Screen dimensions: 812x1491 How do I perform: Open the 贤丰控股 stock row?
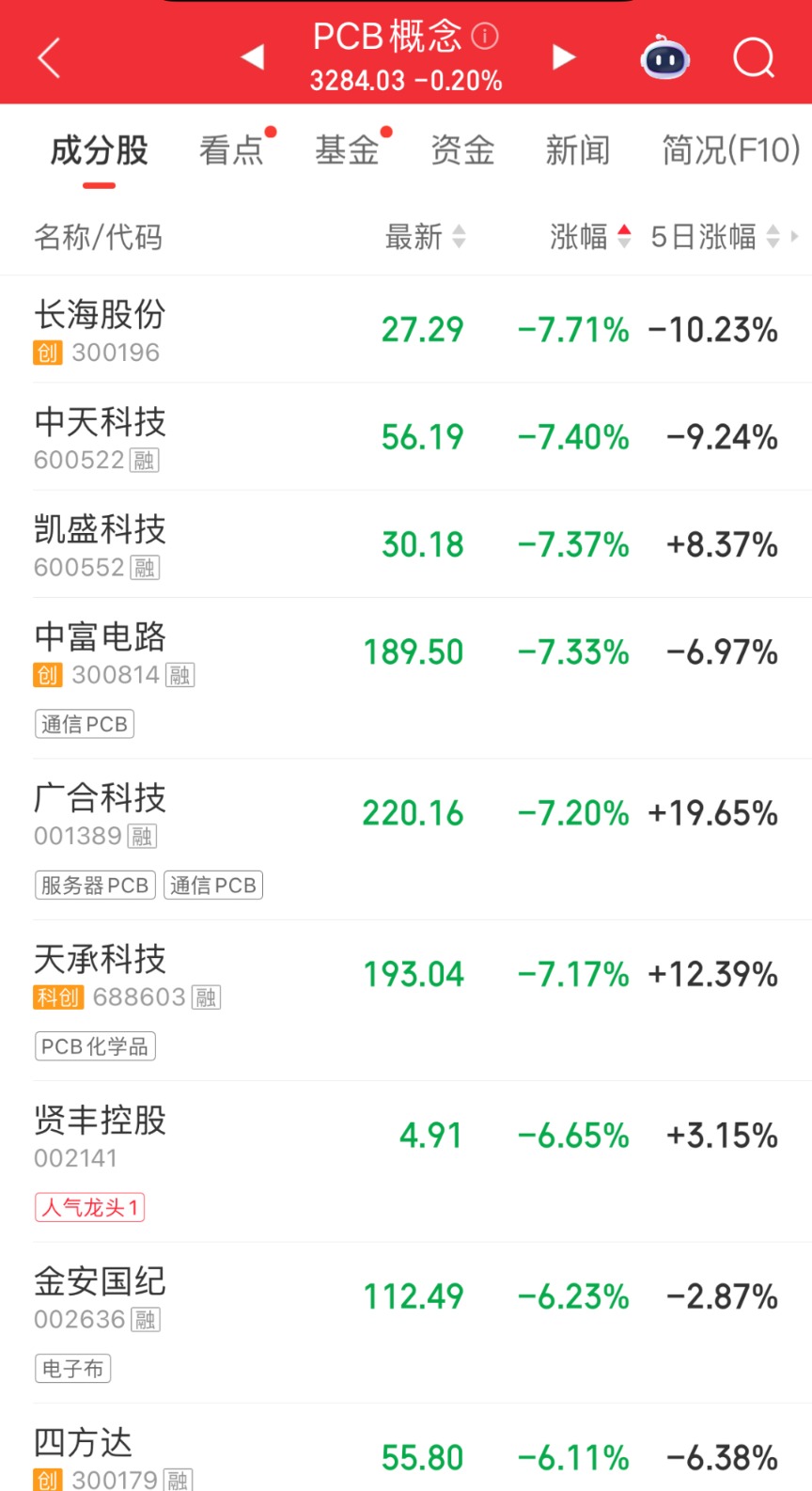pyautogui.click(x=406, y=1162)
